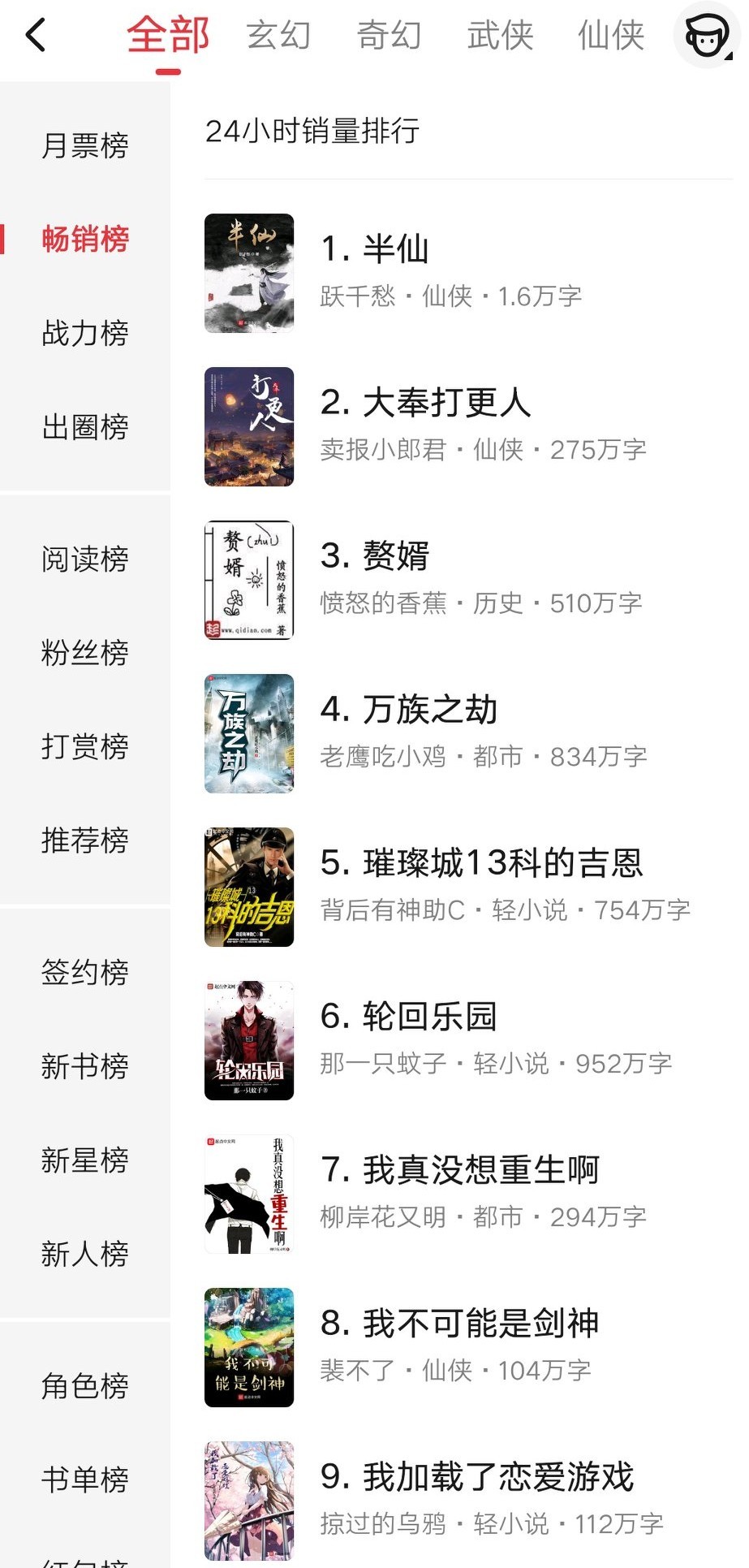The image size is (749, 1568).
Task: Switch to 粉丝榜 in the sidebar
Action: 85,652
